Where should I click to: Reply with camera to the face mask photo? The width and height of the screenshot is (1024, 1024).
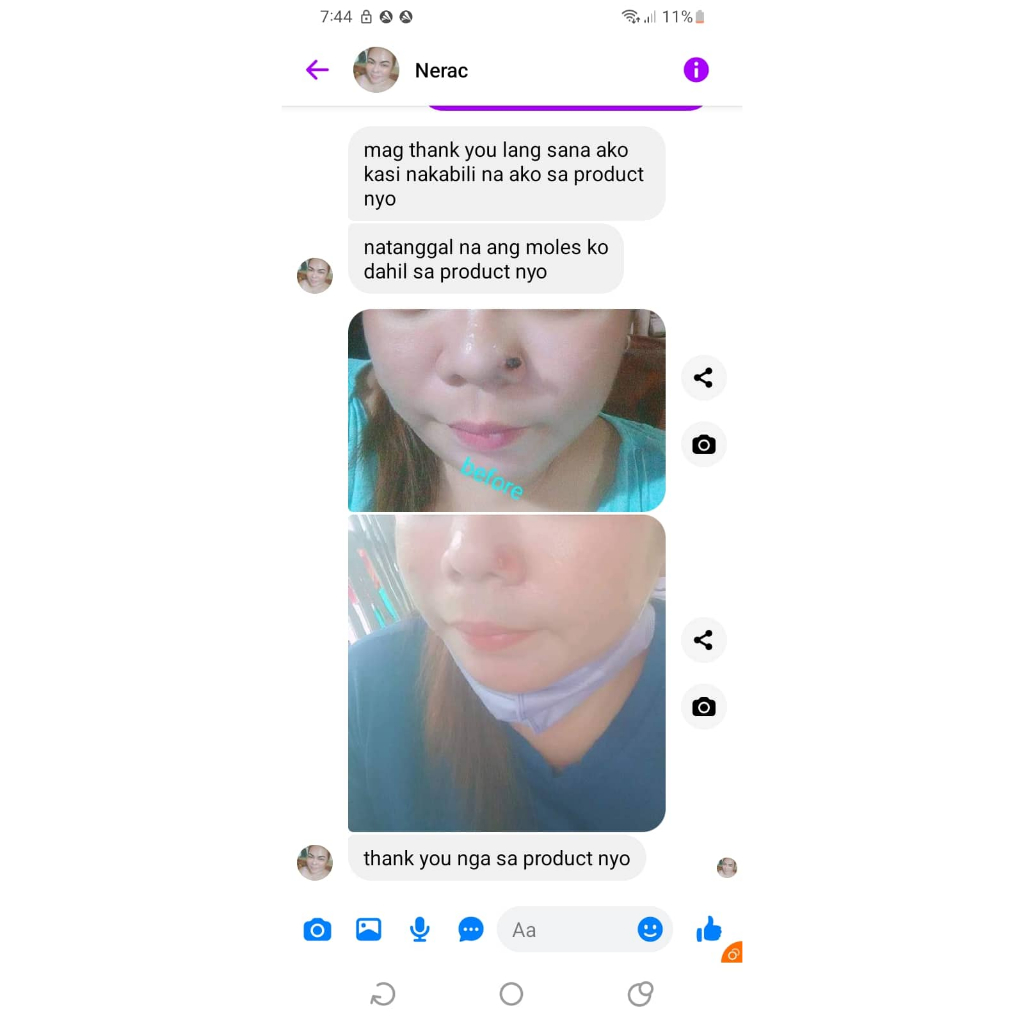pos(703,707)
